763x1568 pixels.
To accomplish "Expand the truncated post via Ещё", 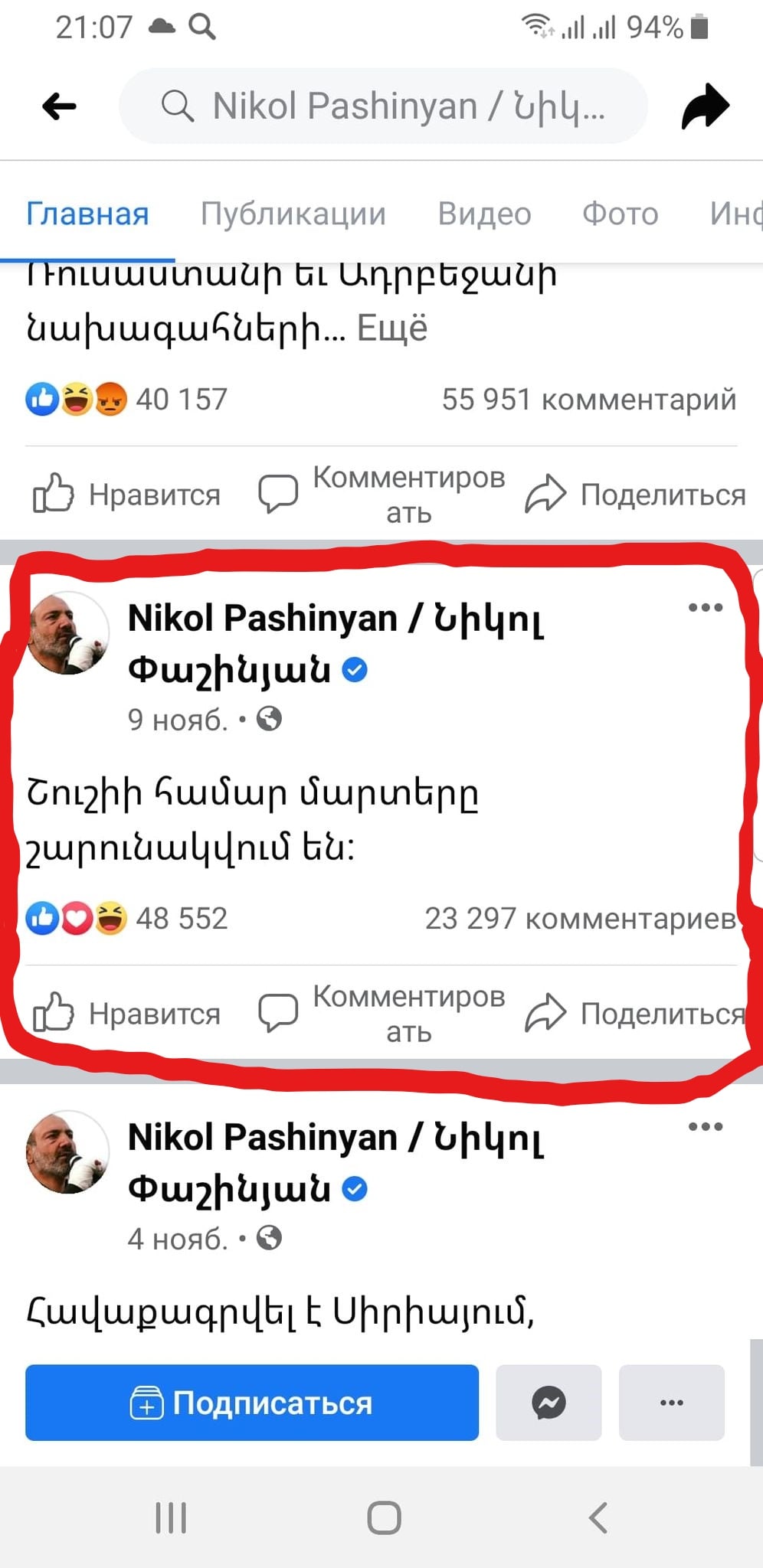I will pos(391,328).
